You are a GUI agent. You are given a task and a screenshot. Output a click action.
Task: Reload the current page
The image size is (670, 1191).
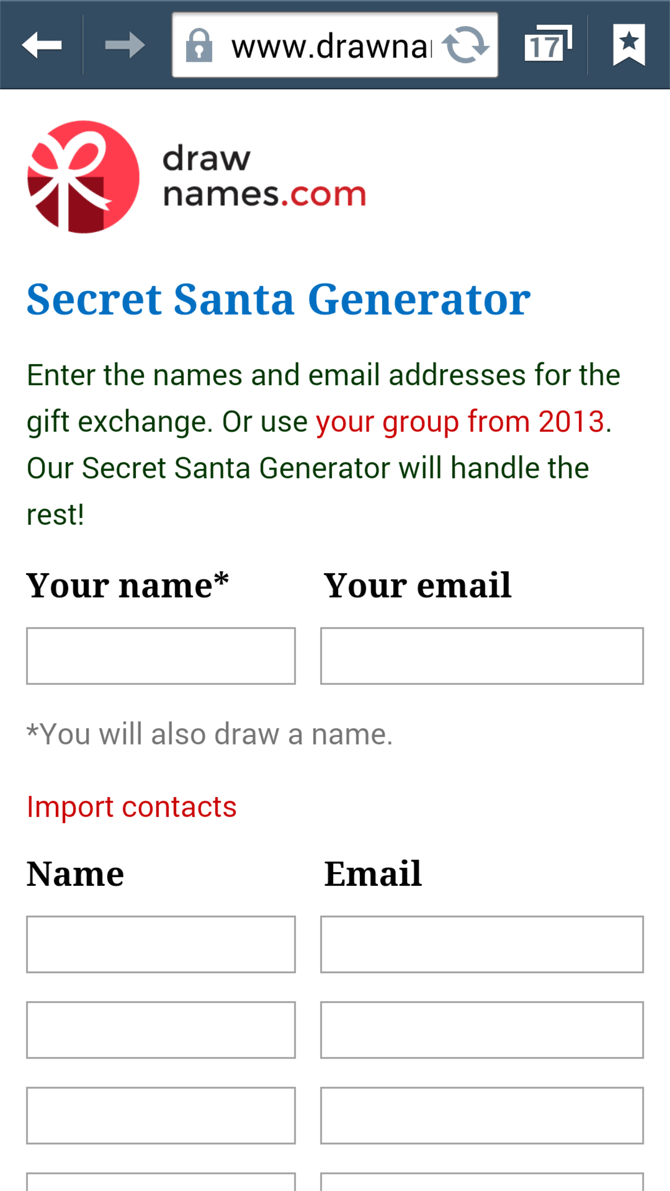[x=468, y=46]
